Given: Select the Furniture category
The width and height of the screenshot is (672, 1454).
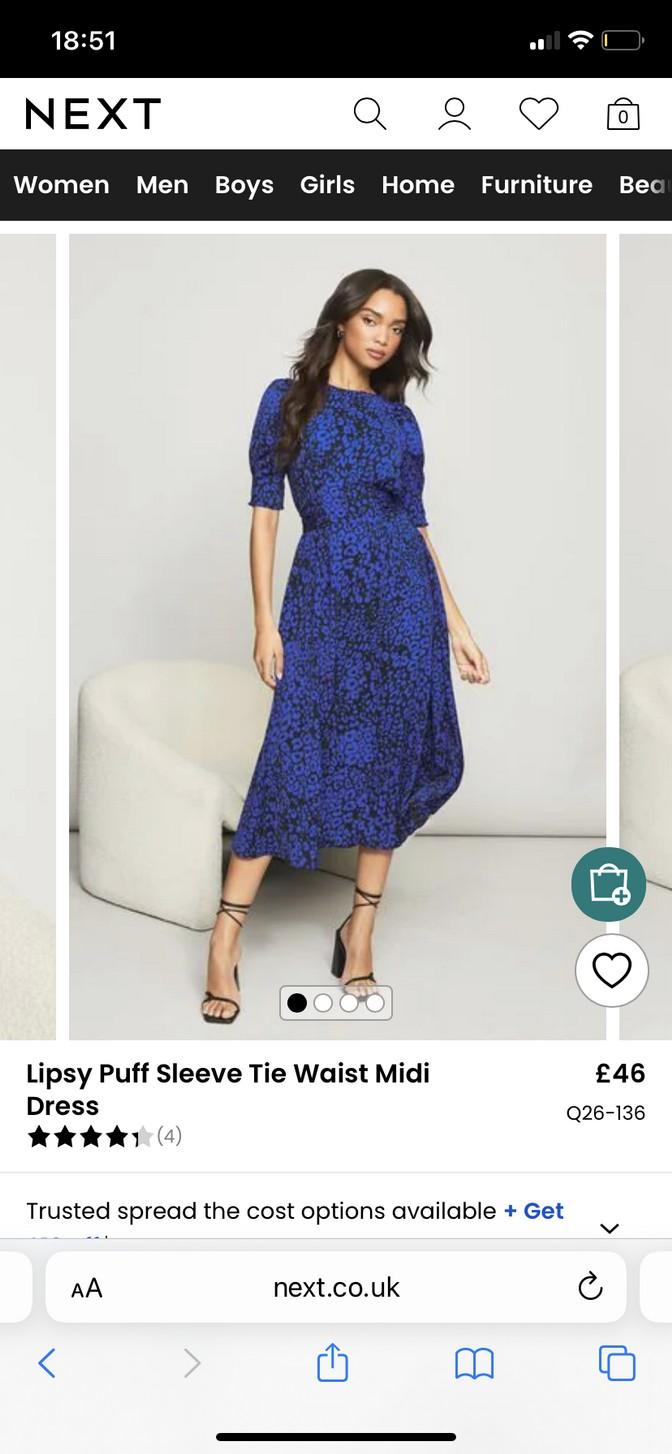Looking at the screenshot, I should tap(536, 185).
